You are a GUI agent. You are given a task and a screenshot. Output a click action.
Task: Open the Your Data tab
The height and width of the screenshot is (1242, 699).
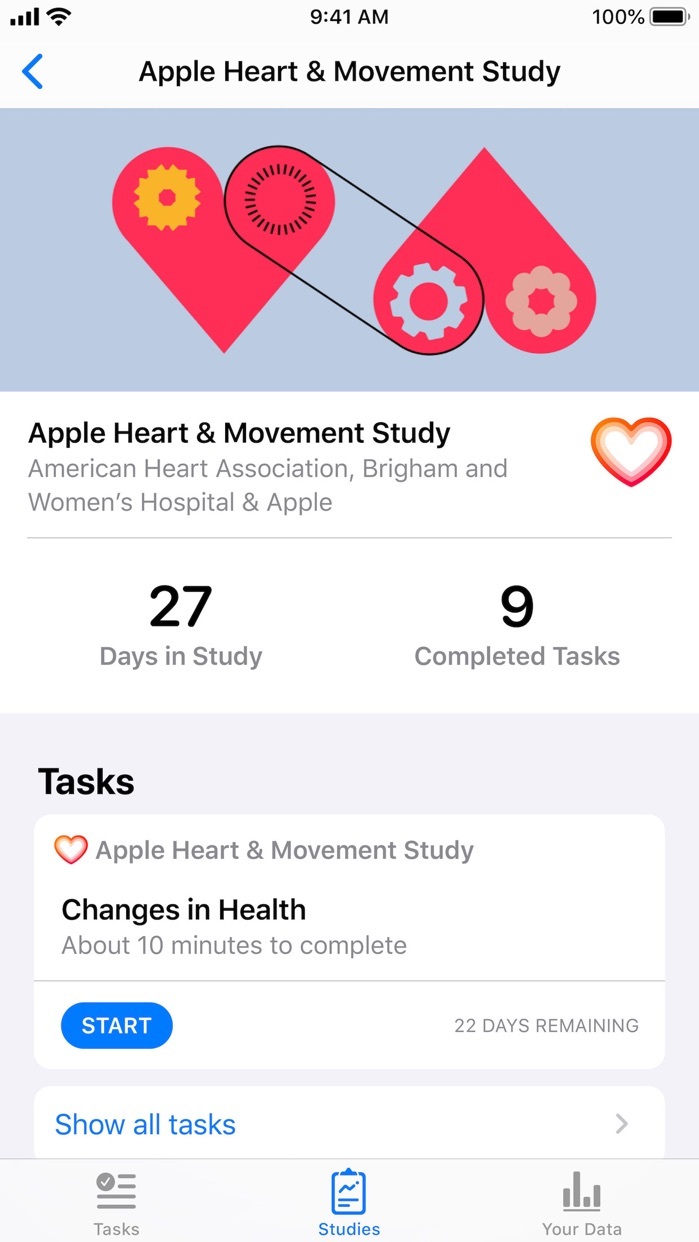pyautogui.click(x=581, y=1203)
